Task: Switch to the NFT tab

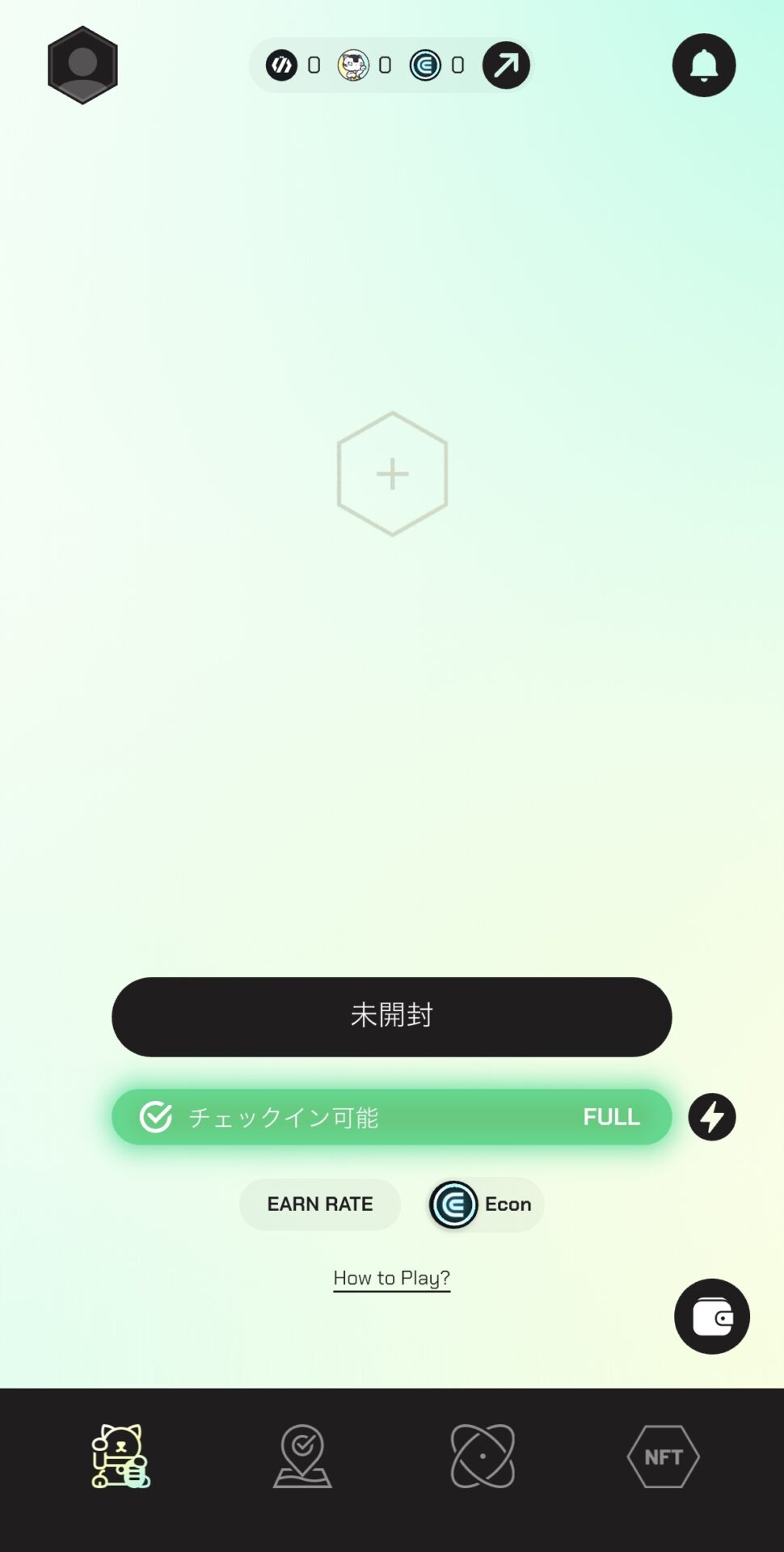Action: [x=663, y=1457]
